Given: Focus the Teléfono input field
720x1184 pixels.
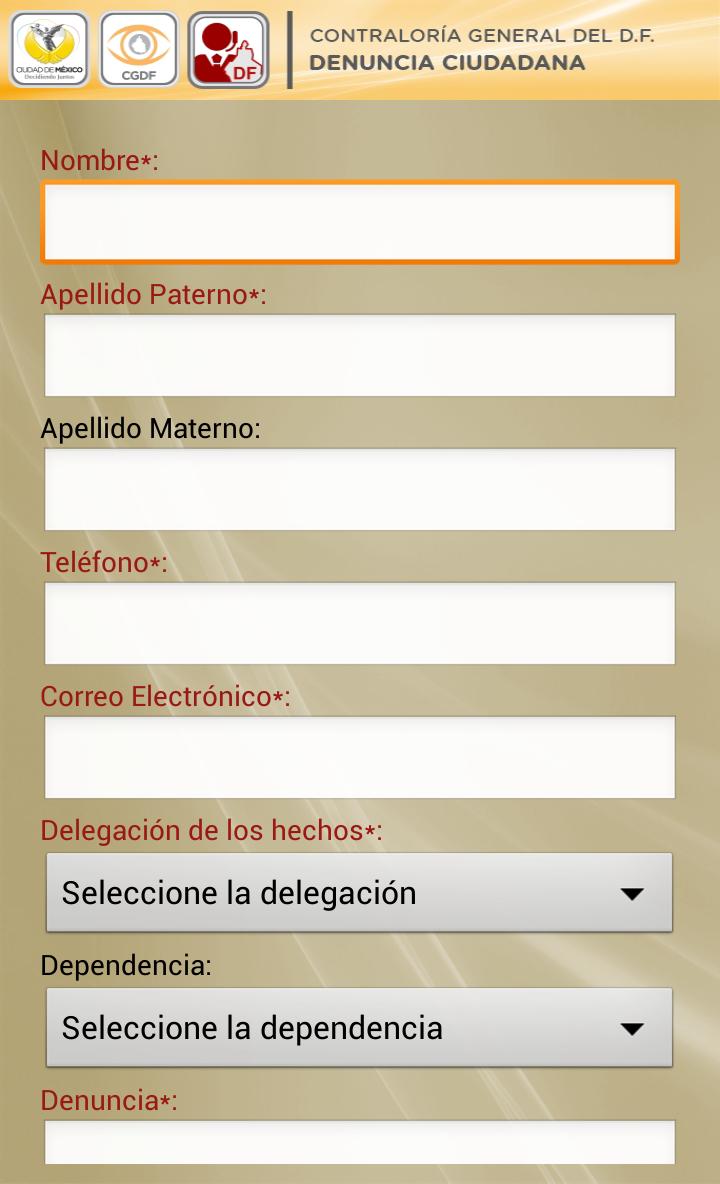Looking at the screenshot, I should coord(360,623).
